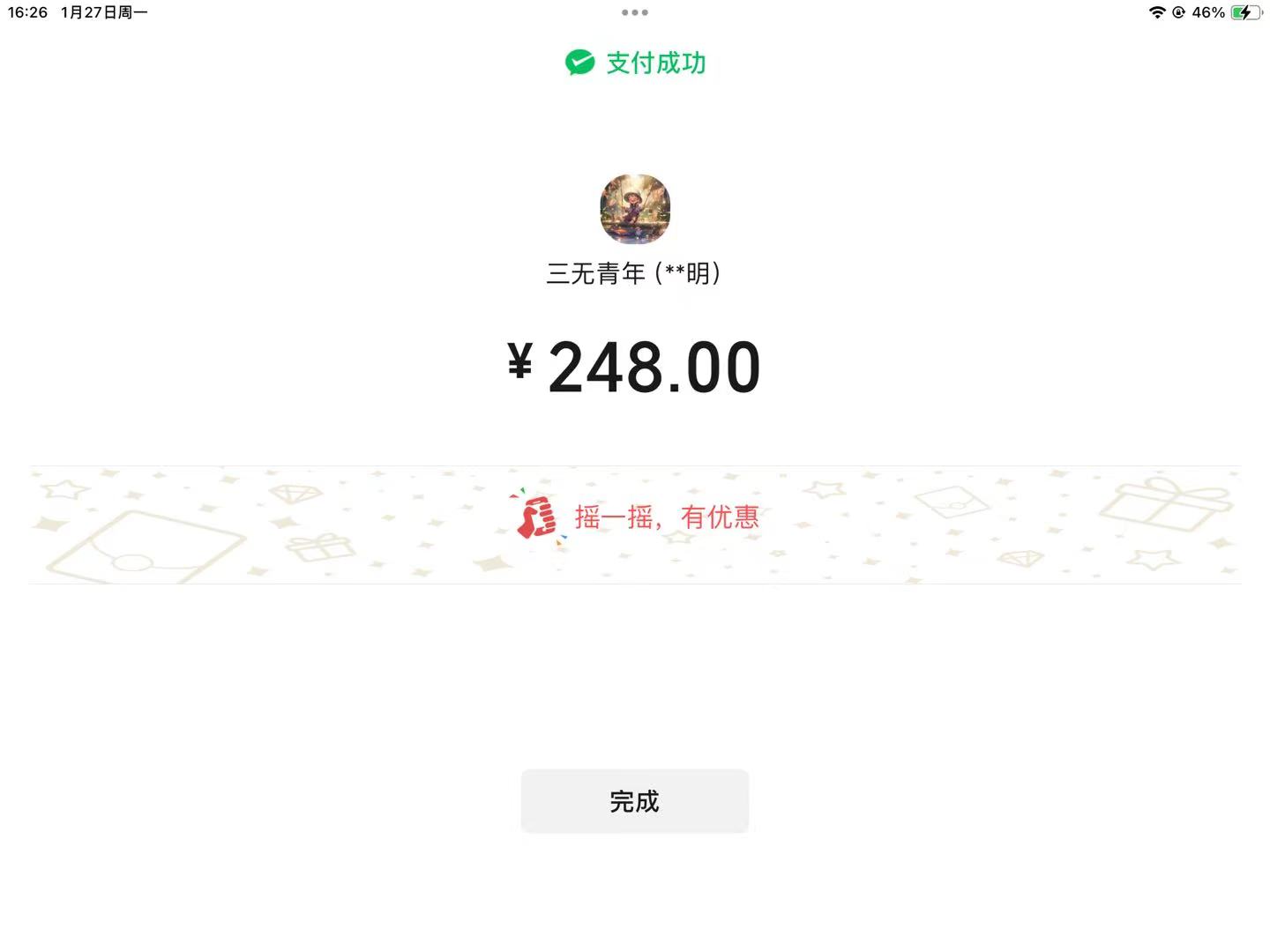The image size is (1270, 952).
Task: Tap the 完成 button
Action: [634, 801]
